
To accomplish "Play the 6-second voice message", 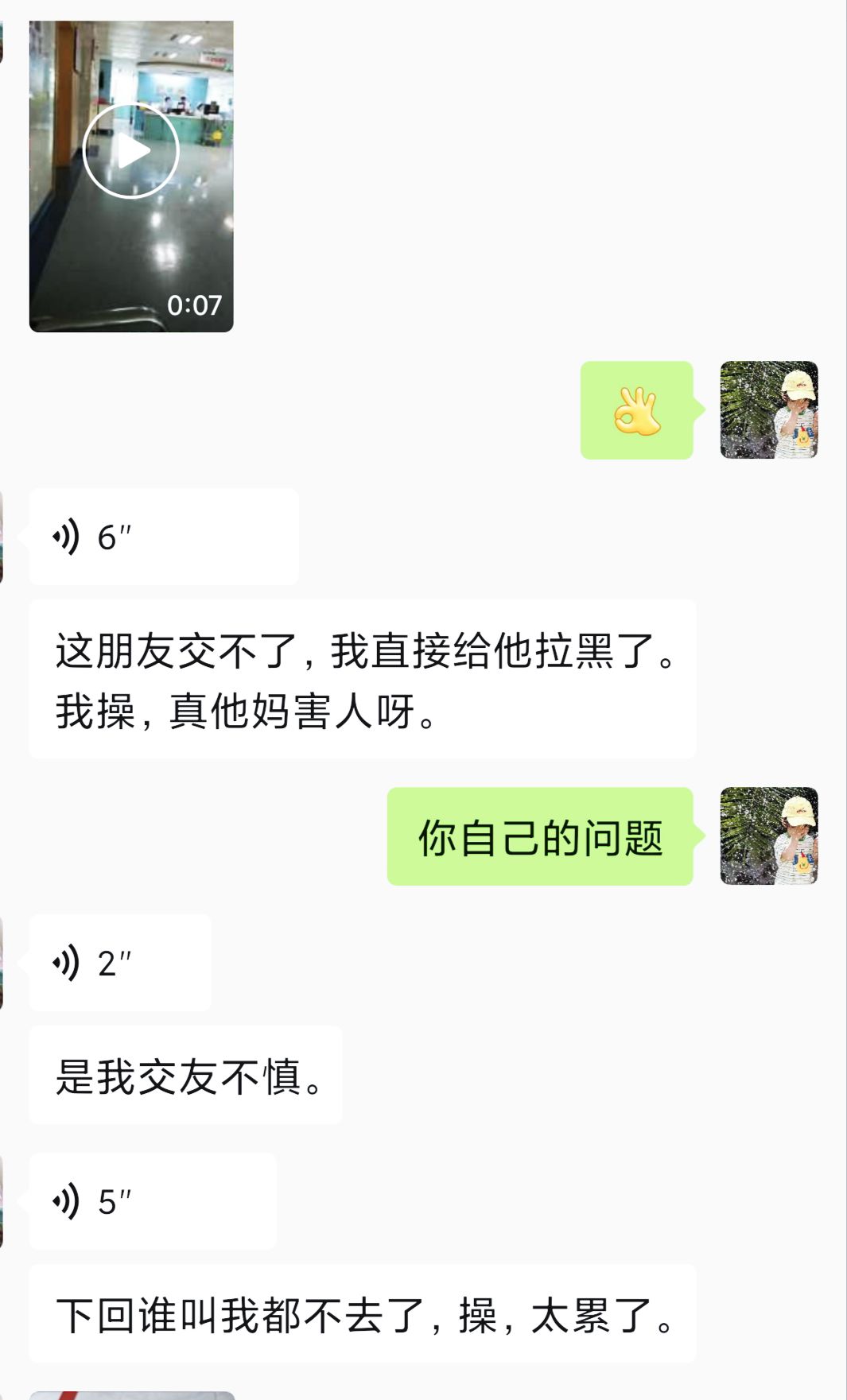I will [164, 537].
